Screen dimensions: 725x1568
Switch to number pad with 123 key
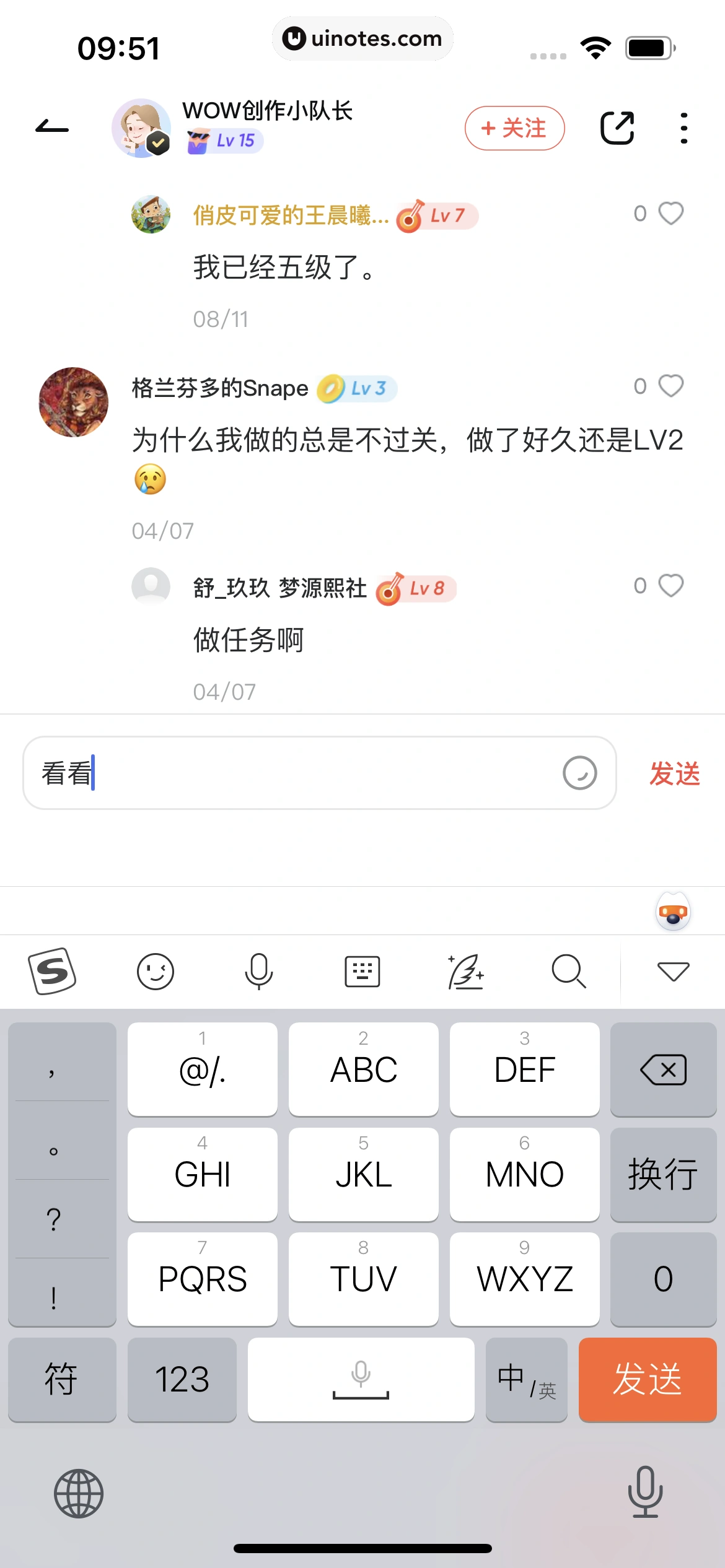click(182, 1380)
